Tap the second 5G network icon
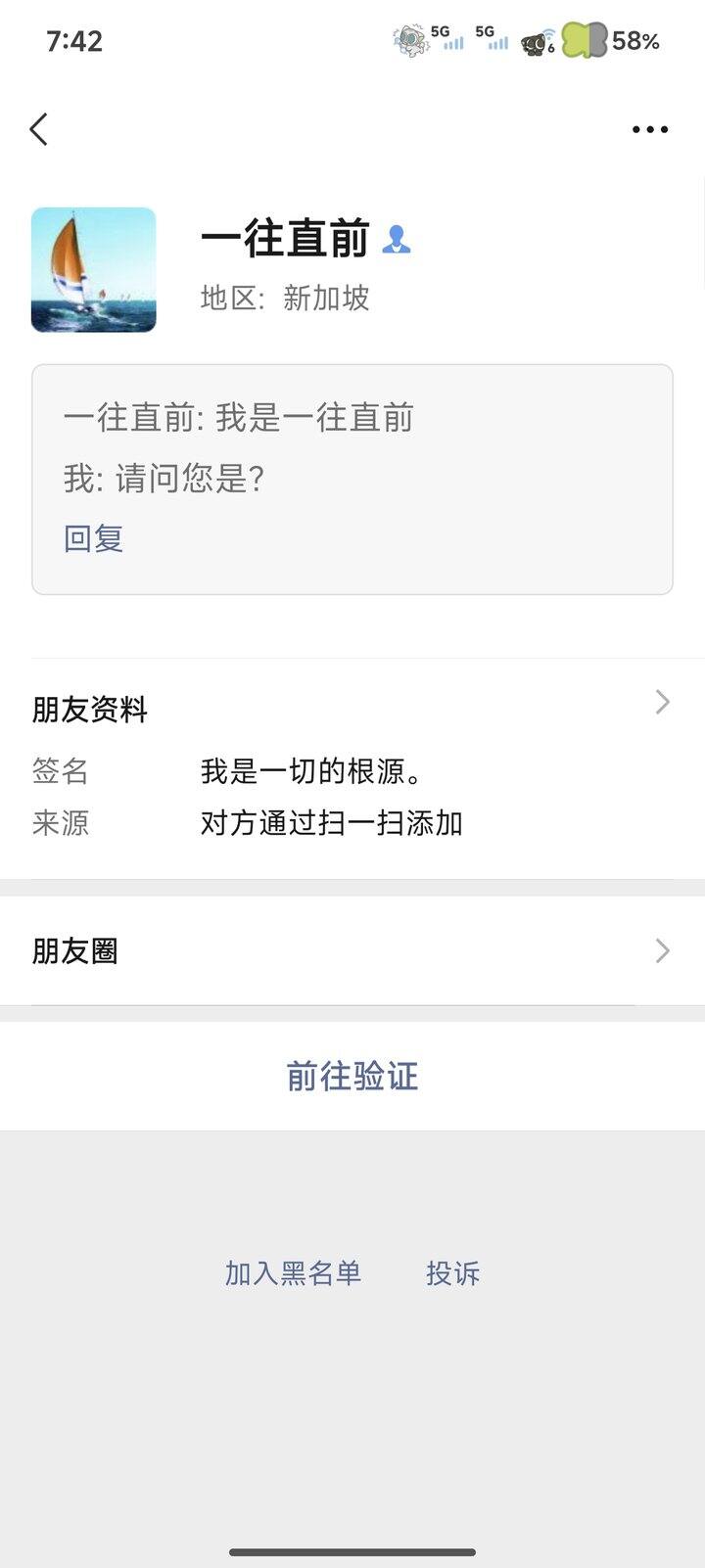This screenshot has height=1568, width=705. 493,41
